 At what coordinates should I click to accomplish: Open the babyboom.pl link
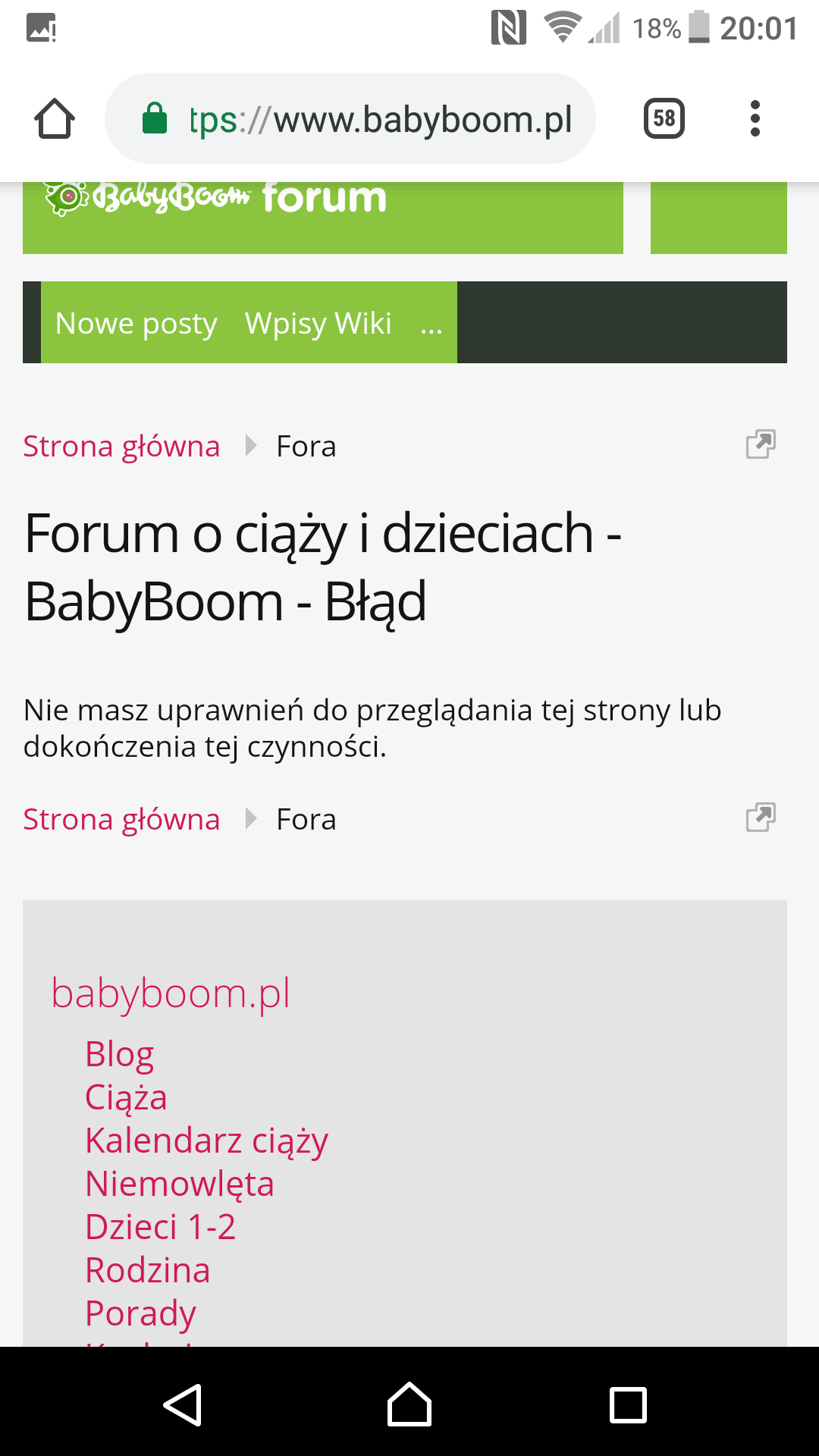tap(171, 993)
